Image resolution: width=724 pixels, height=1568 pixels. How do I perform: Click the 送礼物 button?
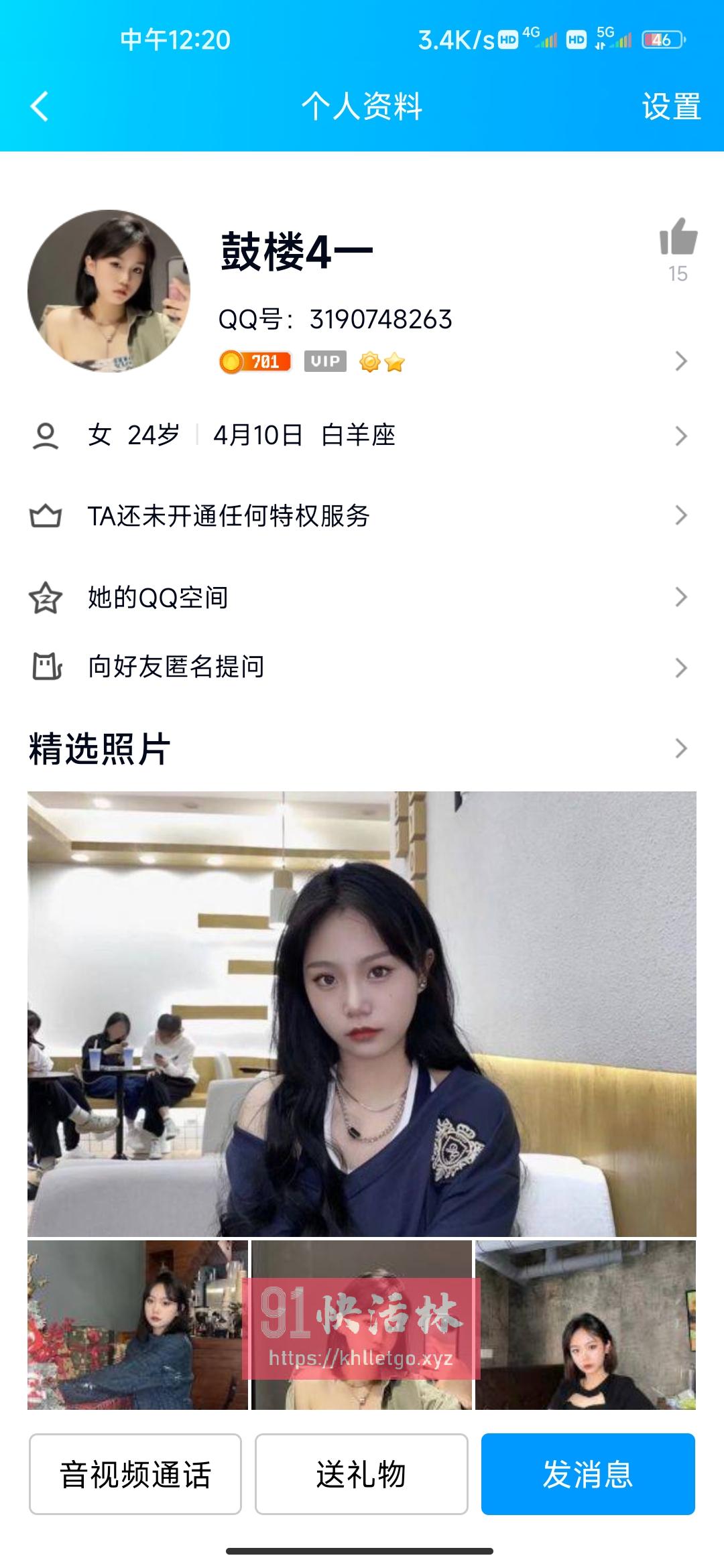(x=361, y=1477)
